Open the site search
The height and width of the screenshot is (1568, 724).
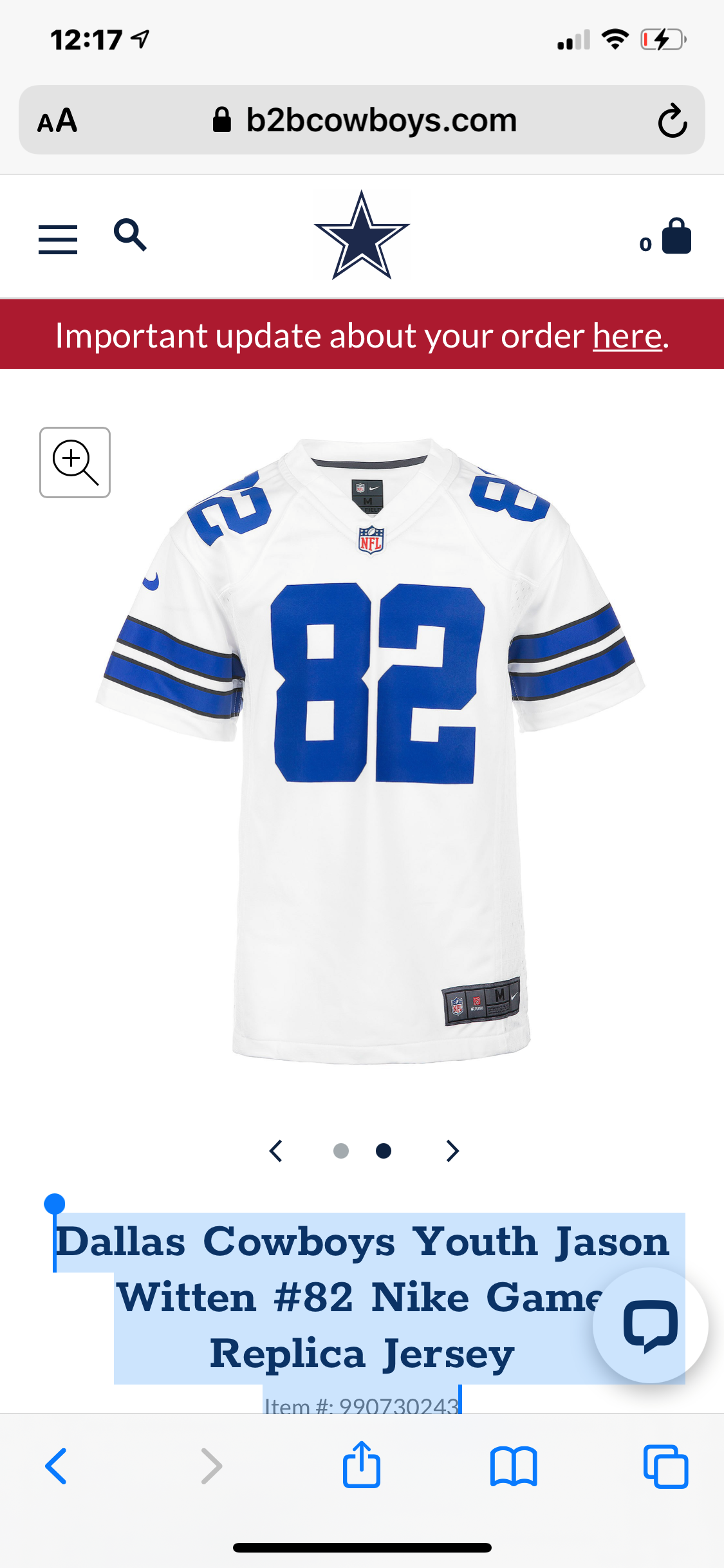click(x=130, y=235)
